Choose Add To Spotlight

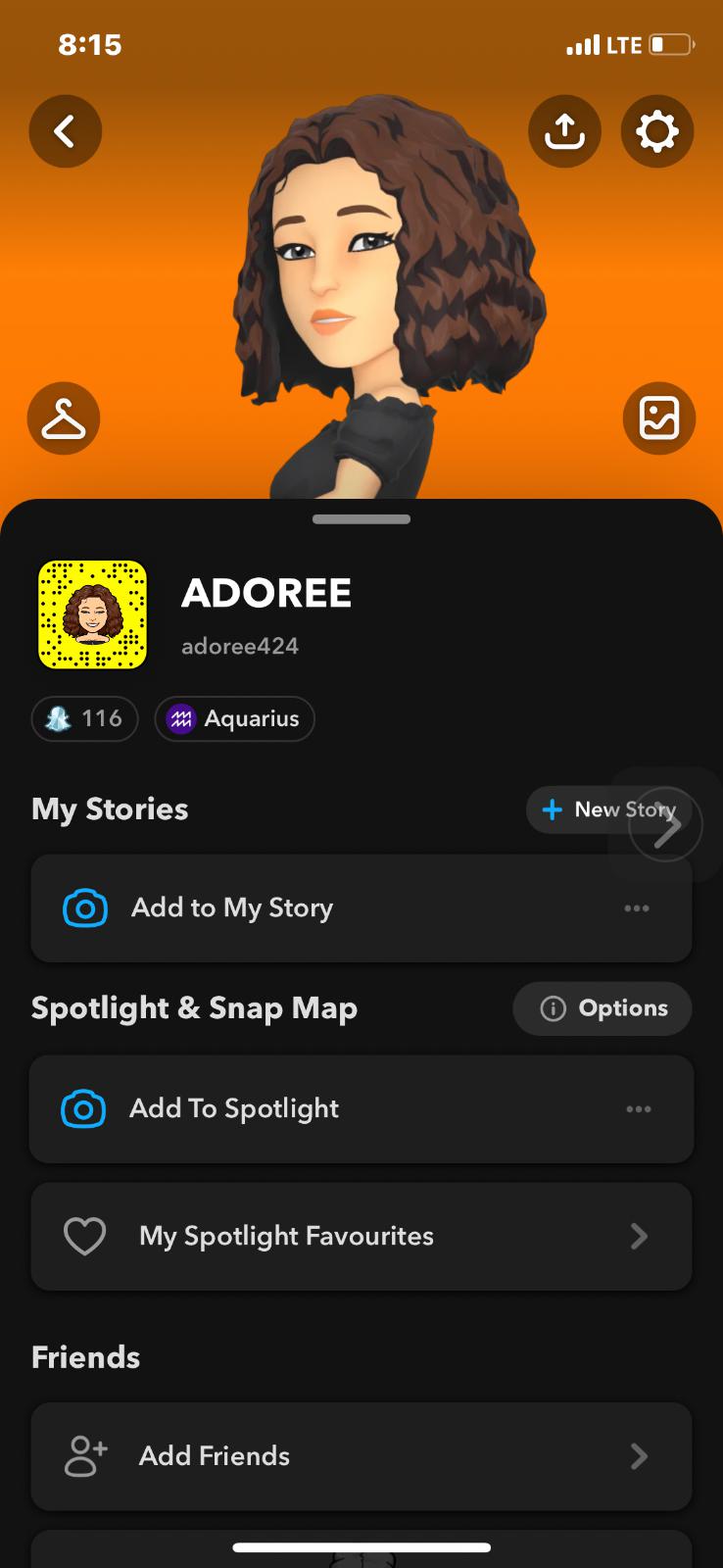[x=234, y=1109]
